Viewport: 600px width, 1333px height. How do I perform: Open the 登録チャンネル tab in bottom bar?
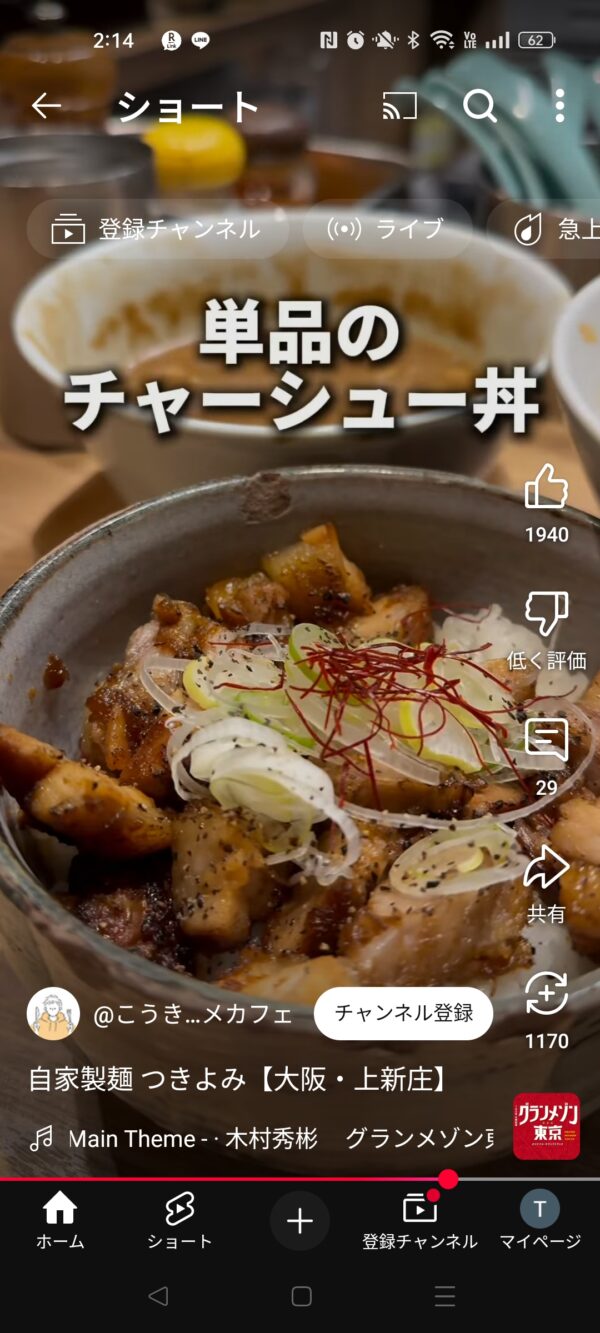tap(420, 1221)
